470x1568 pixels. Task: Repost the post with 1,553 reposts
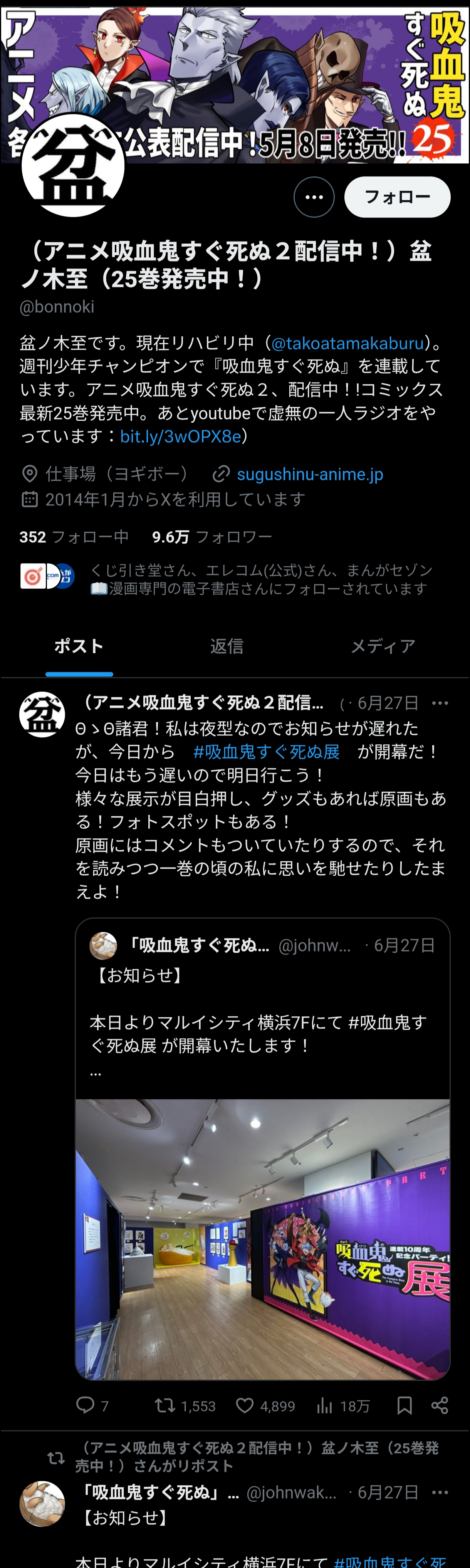(x=165, y=1405)
